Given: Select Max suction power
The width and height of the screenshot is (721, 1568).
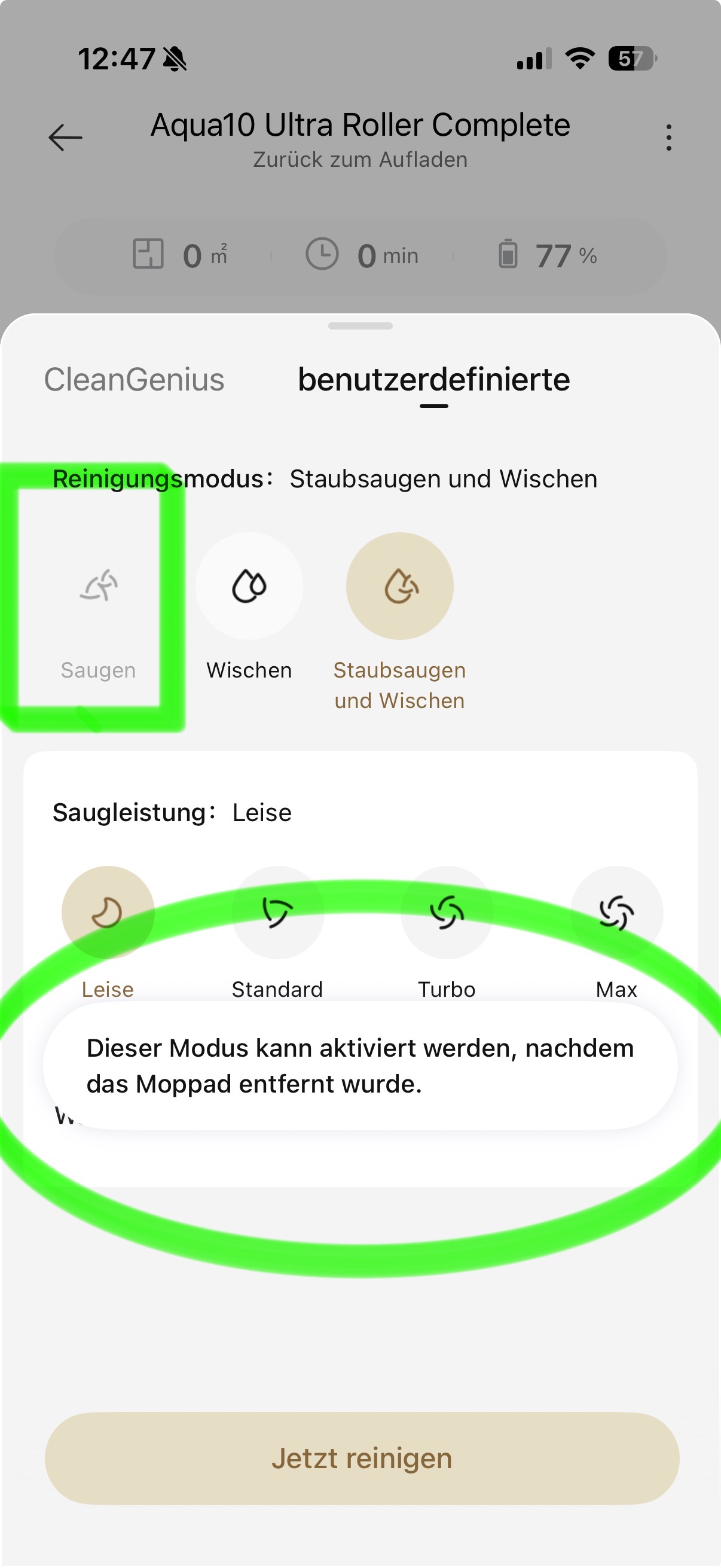Looking at the screenshot, I should [x=616, y=913].
